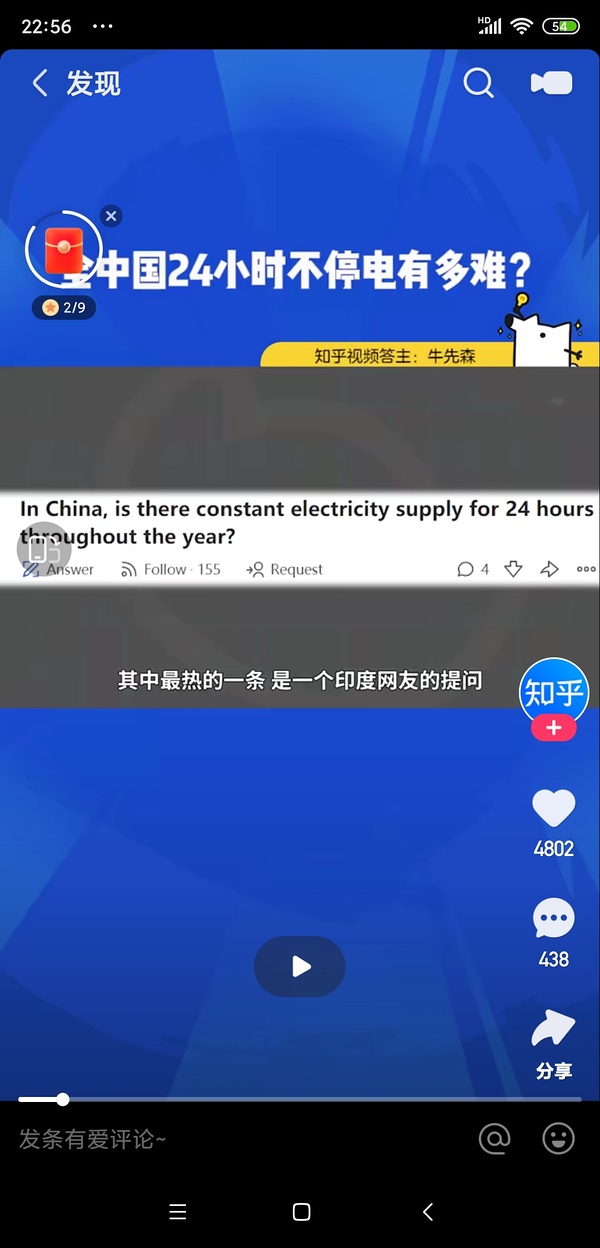600x1248 pixels.
Task: Like this video with the heart
Action: coord(554,808)
